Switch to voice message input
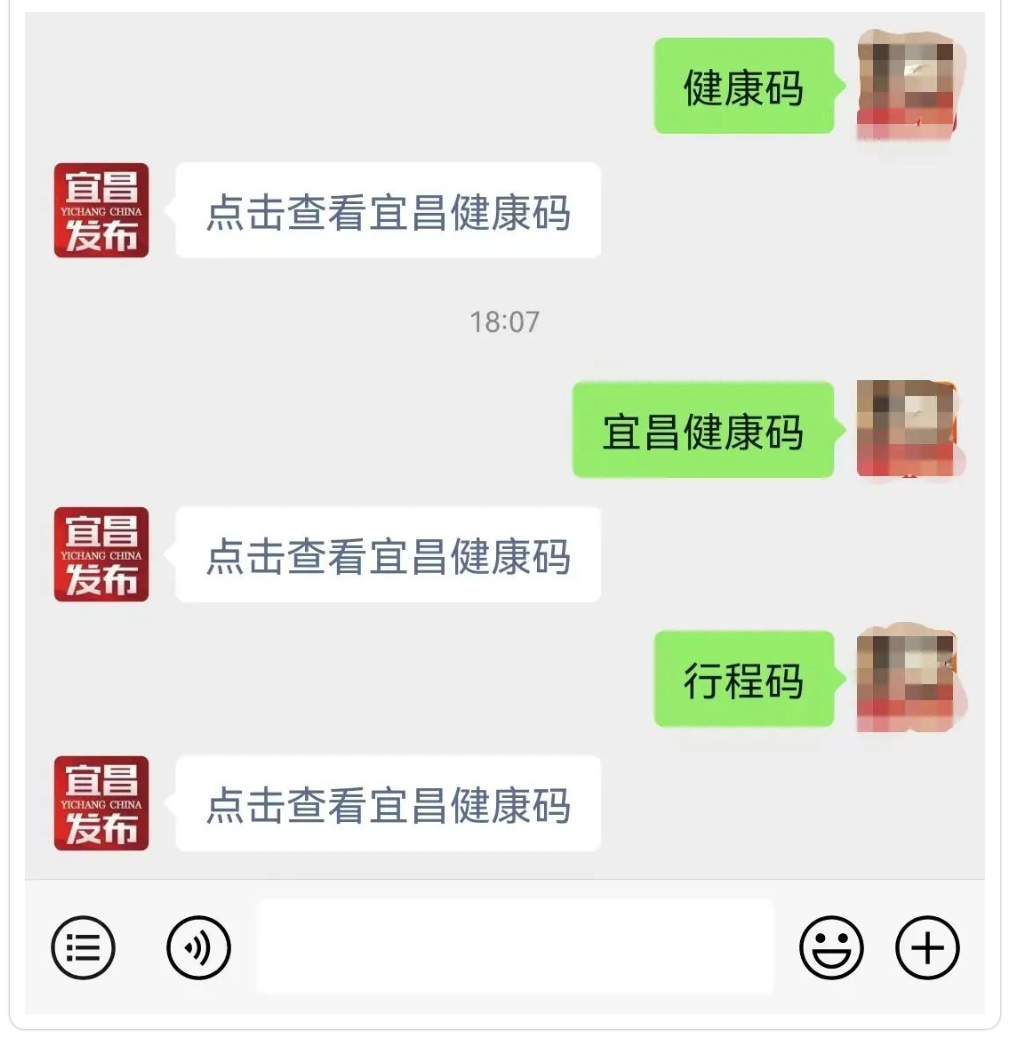Viewport: 1012px width, 1054px height. click(x=198, y=947)
